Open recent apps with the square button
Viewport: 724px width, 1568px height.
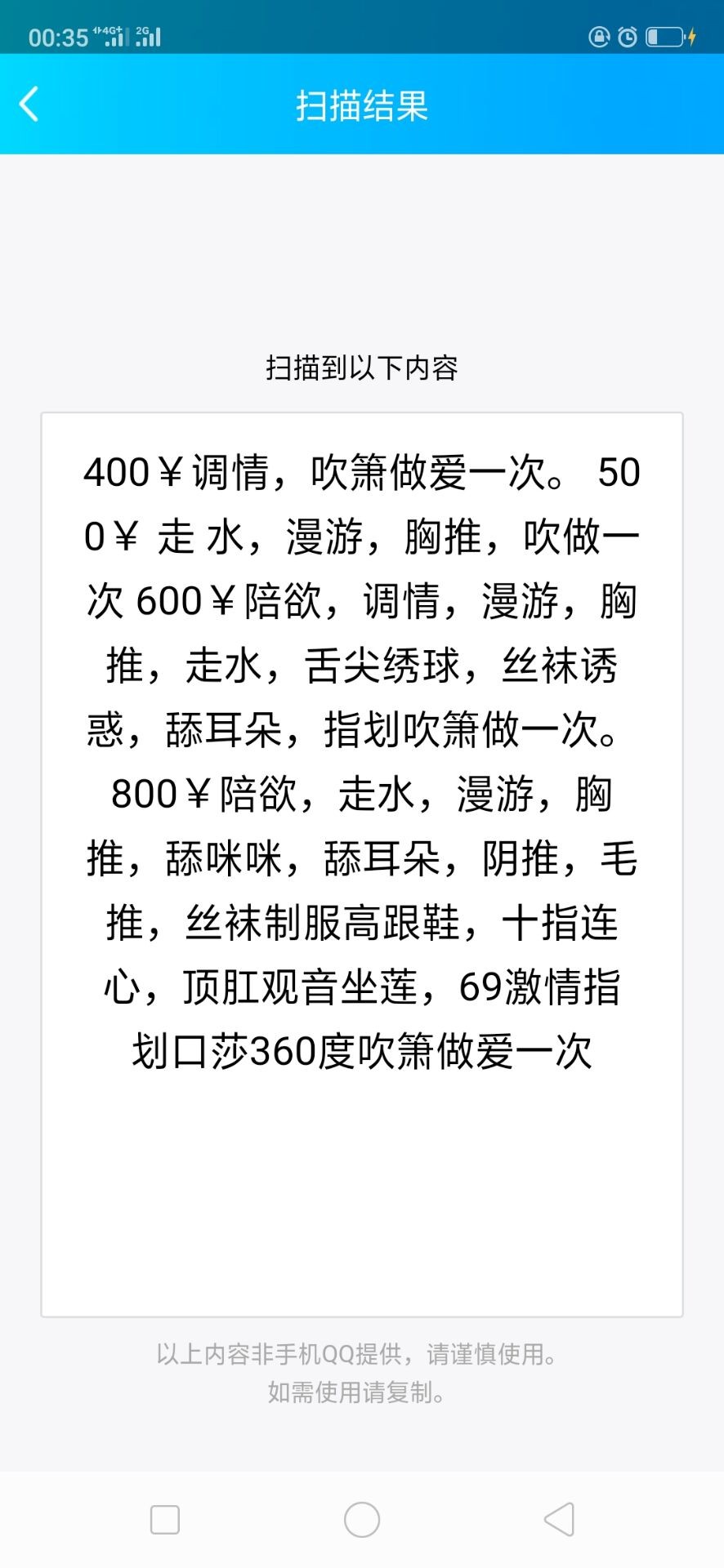click(165, 1520)
